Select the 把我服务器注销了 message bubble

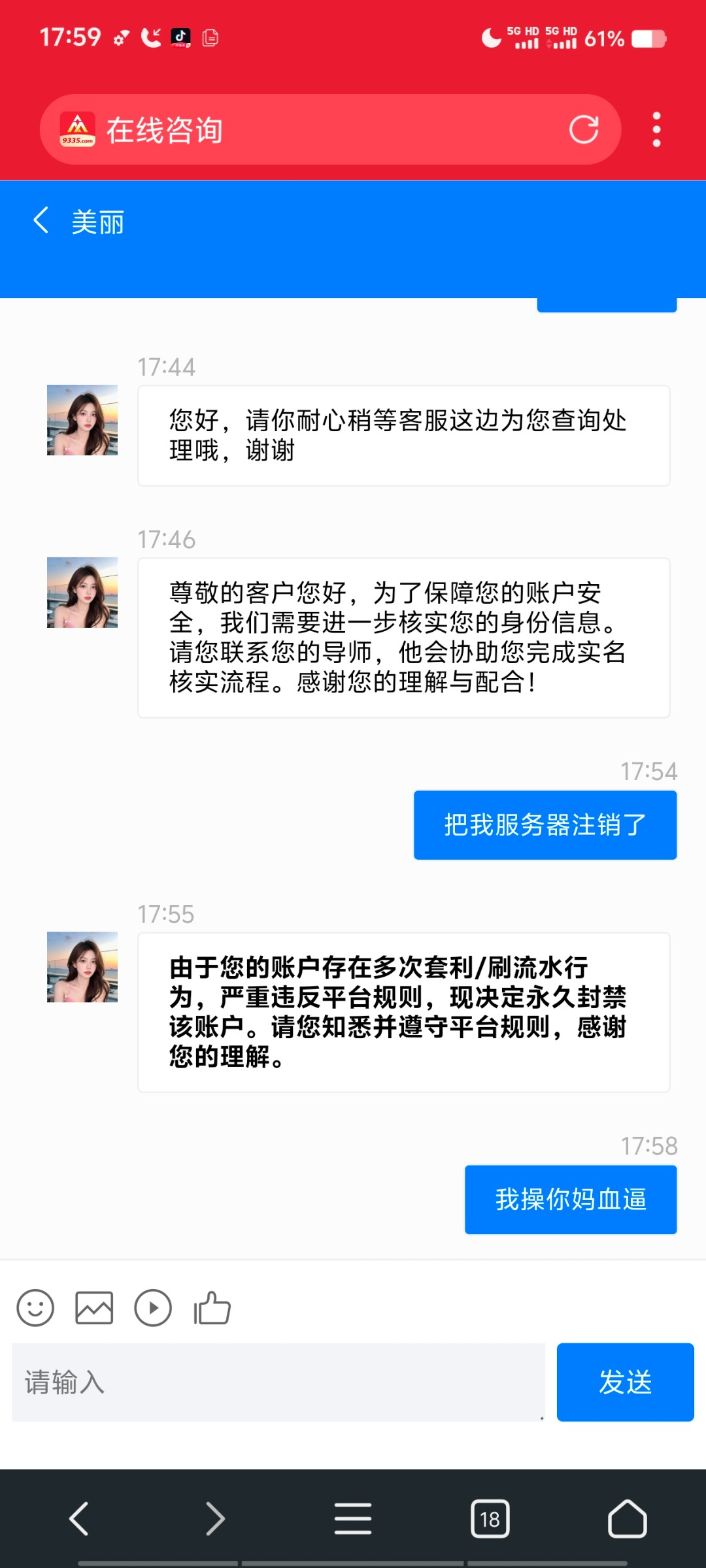click(545, 825)
